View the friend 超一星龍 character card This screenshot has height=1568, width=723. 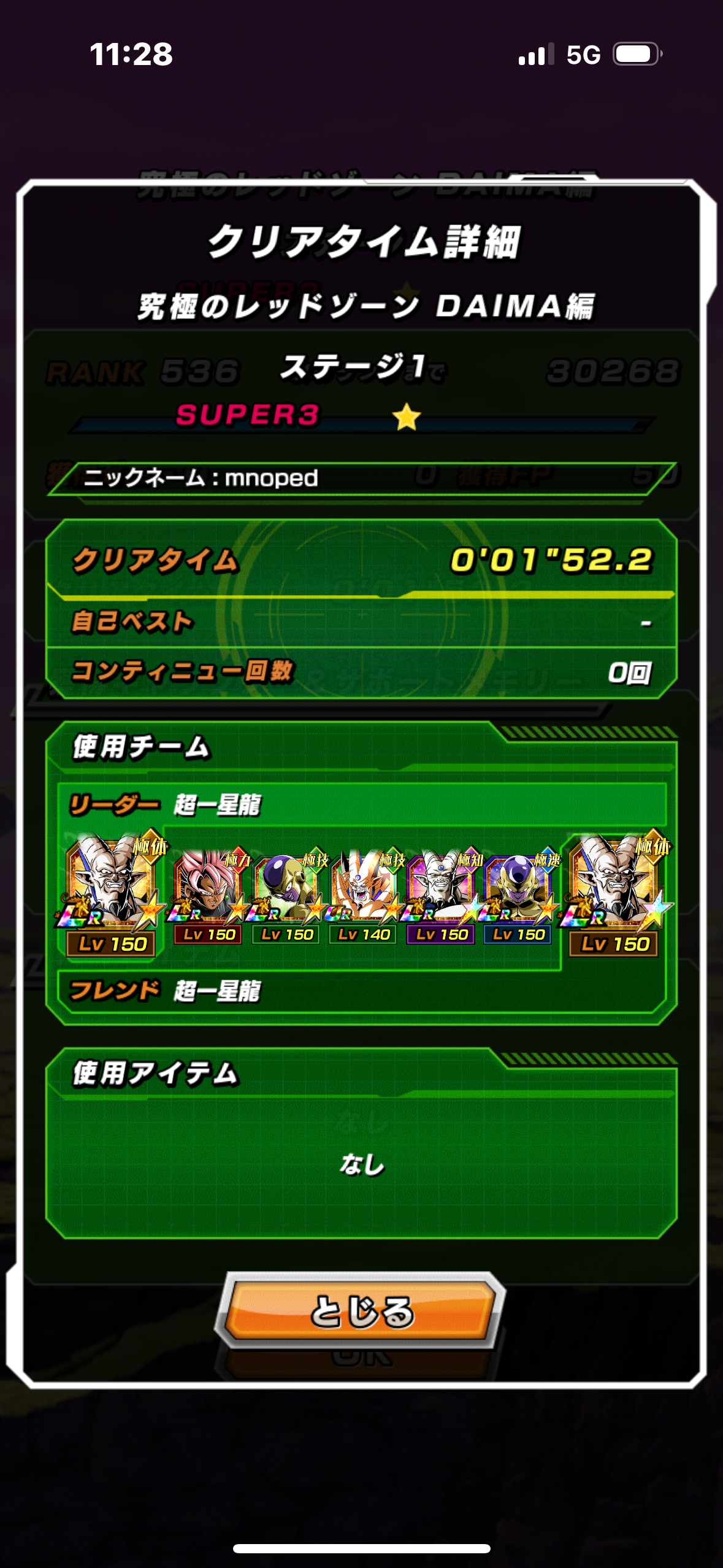click(x=615, y=893)
